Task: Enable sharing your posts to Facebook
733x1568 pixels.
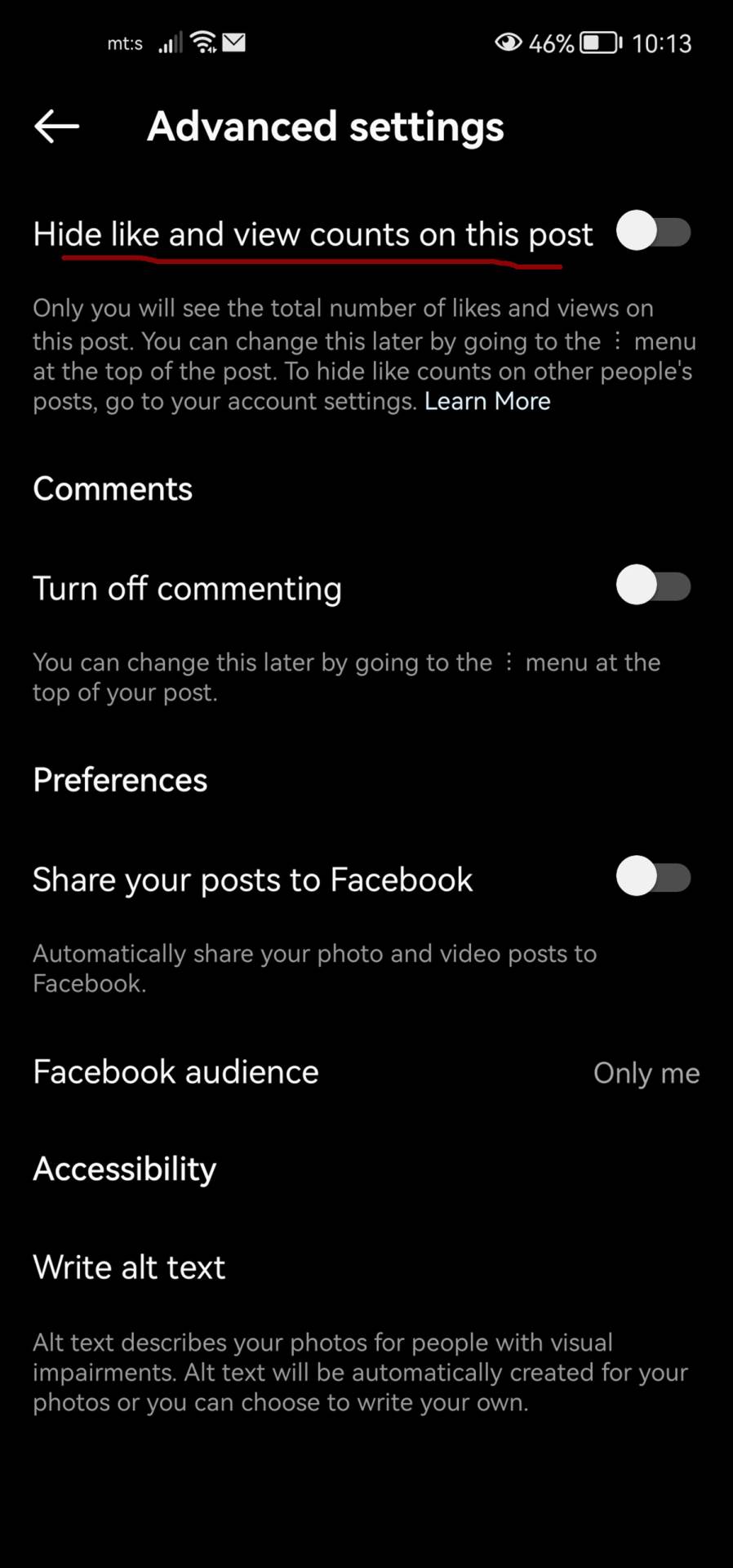Action: click(653, 876)
